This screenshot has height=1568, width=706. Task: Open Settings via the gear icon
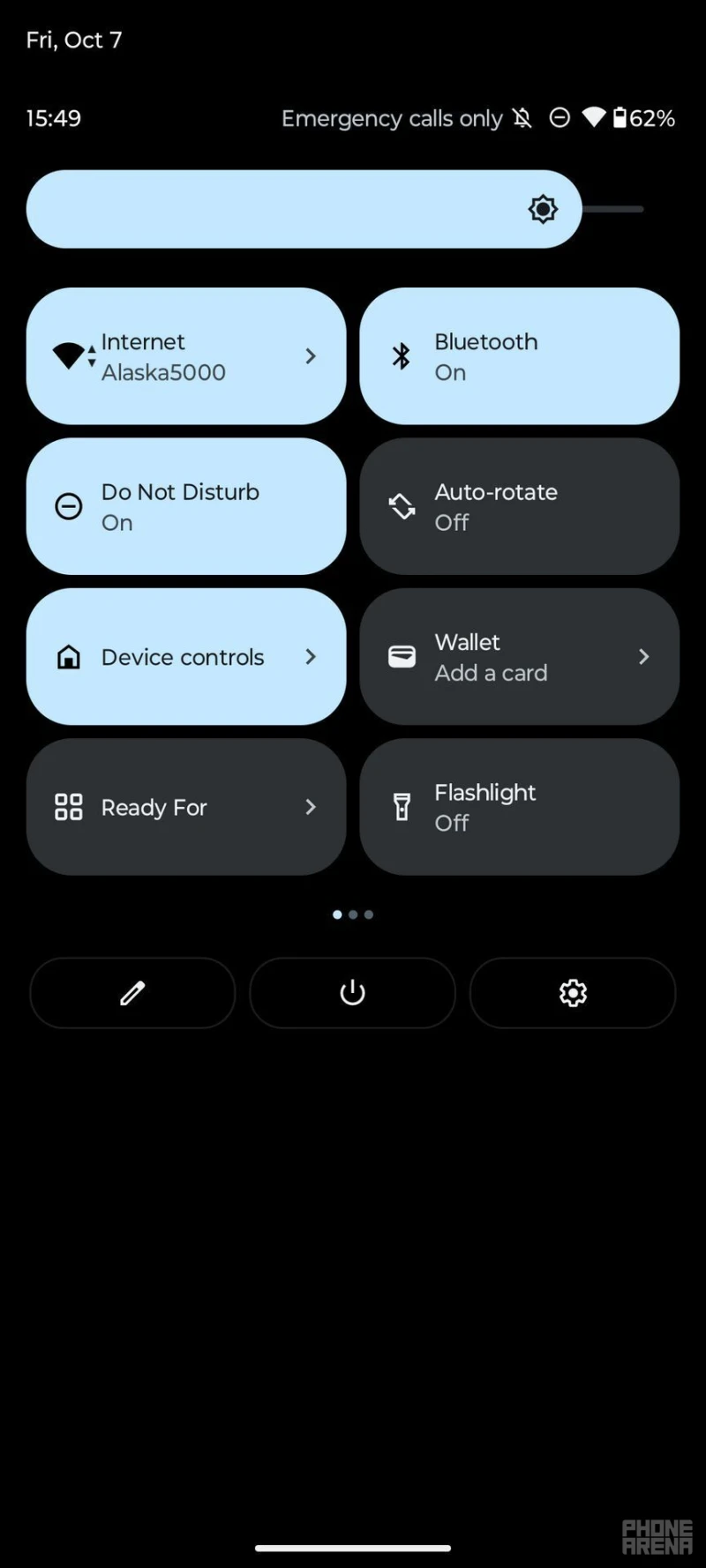[573, 993]
